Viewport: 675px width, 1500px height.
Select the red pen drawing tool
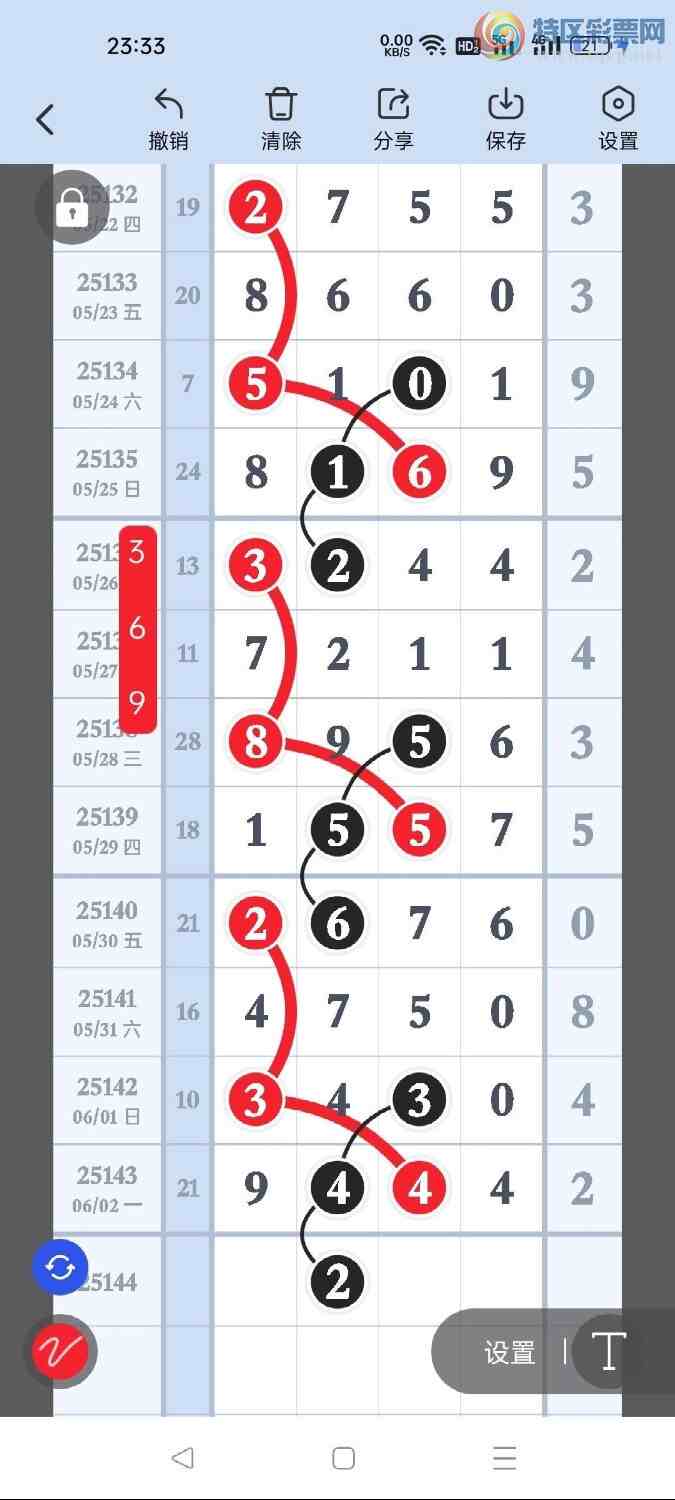61,1351
